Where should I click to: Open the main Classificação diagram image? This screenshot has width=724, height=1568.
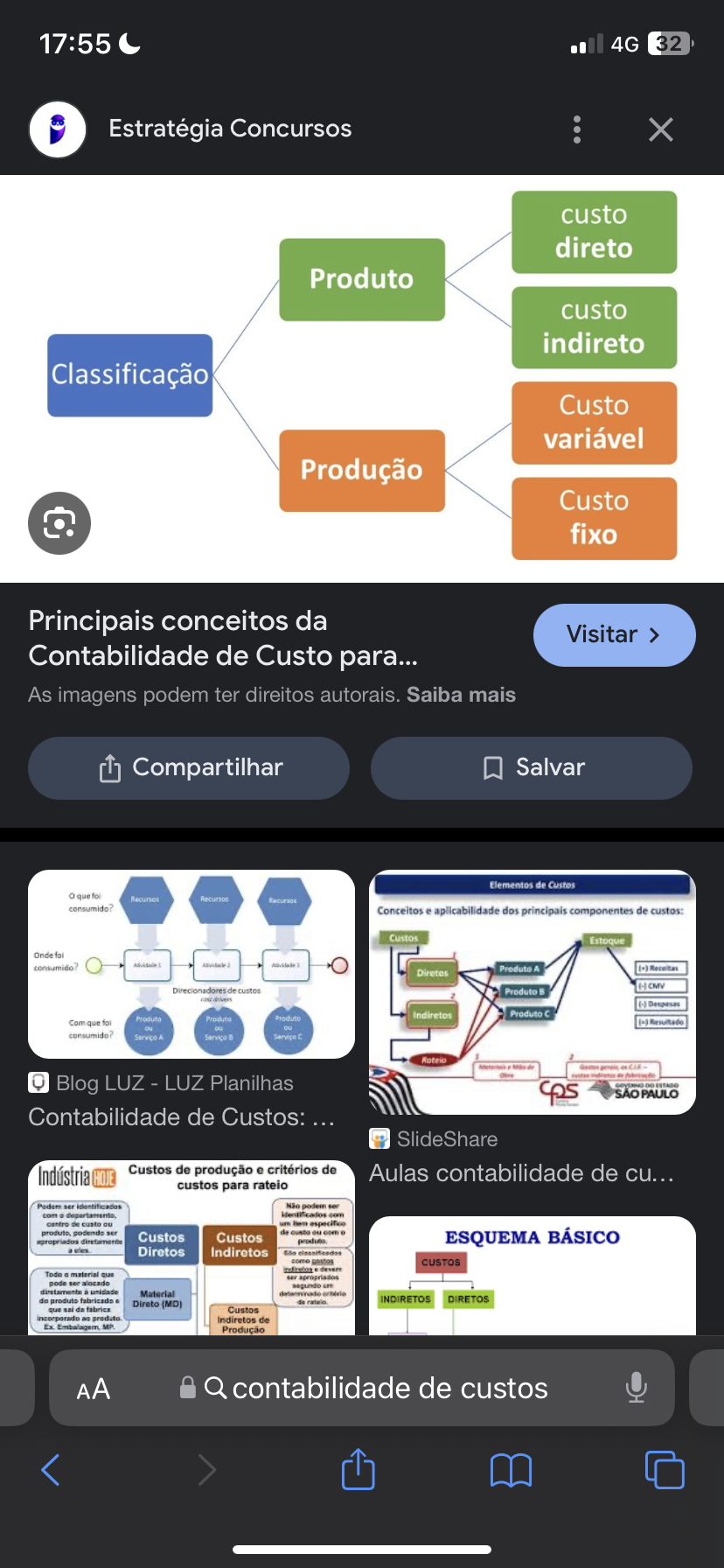[362, 376]
